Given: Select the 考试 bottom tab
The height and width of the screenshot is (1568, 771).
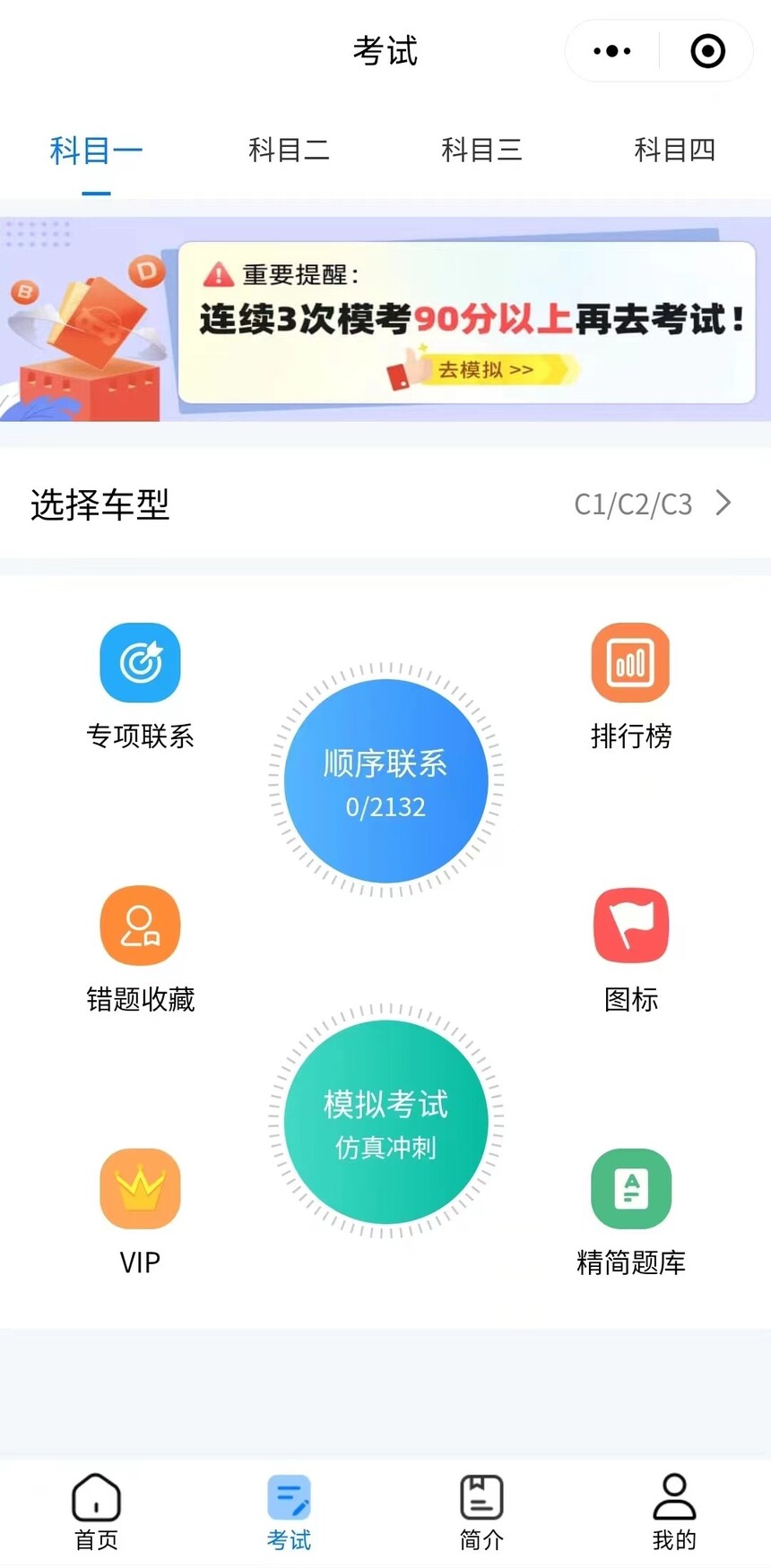Looking at the screenshot, I should [x=289, y=1512].
